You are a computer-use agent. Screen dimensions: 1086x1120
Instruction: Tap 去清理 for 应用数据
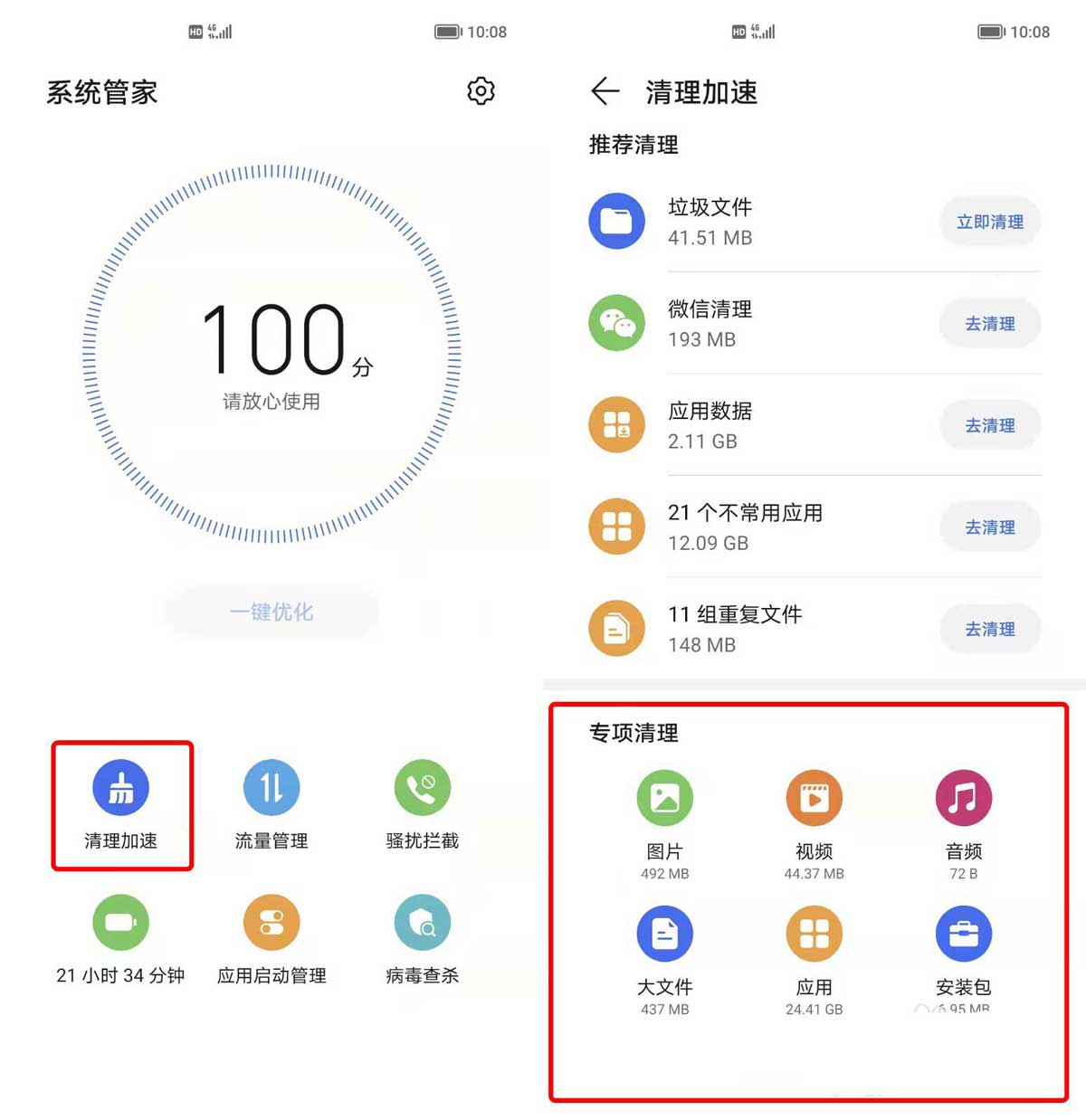pyautogui.click(x=989, y=425)
